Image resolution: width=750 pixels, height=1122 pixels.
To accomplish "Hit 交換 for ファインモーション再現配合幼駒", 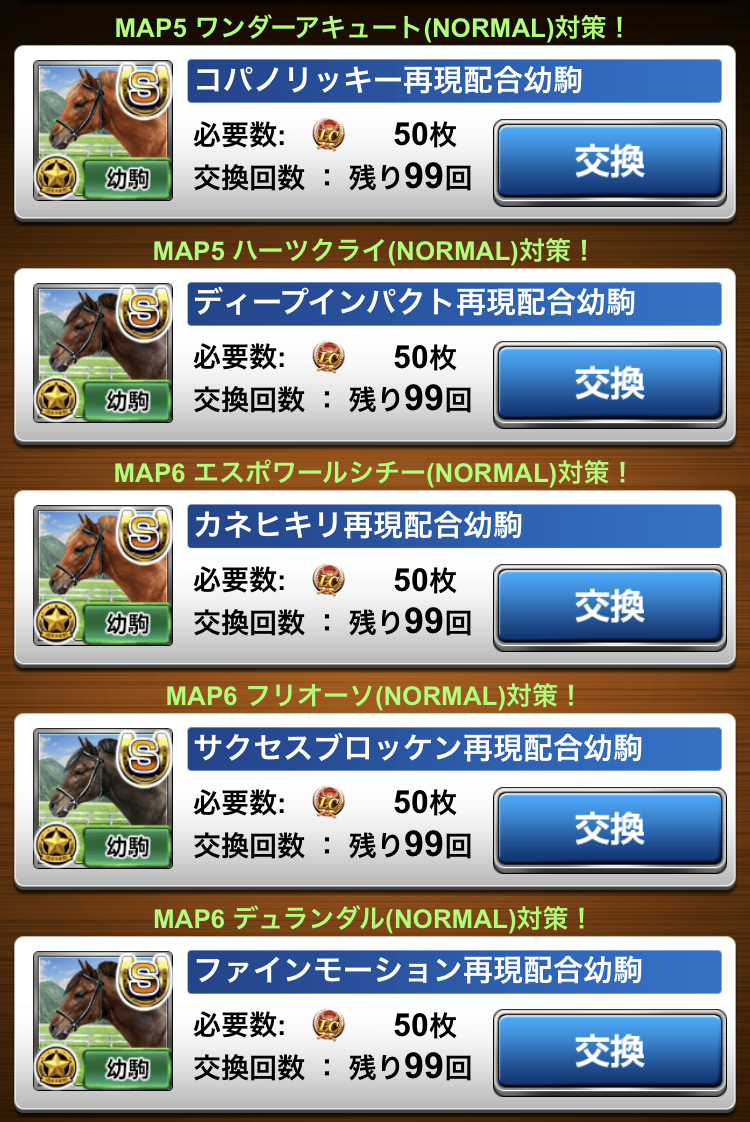I will (609, 1052).
